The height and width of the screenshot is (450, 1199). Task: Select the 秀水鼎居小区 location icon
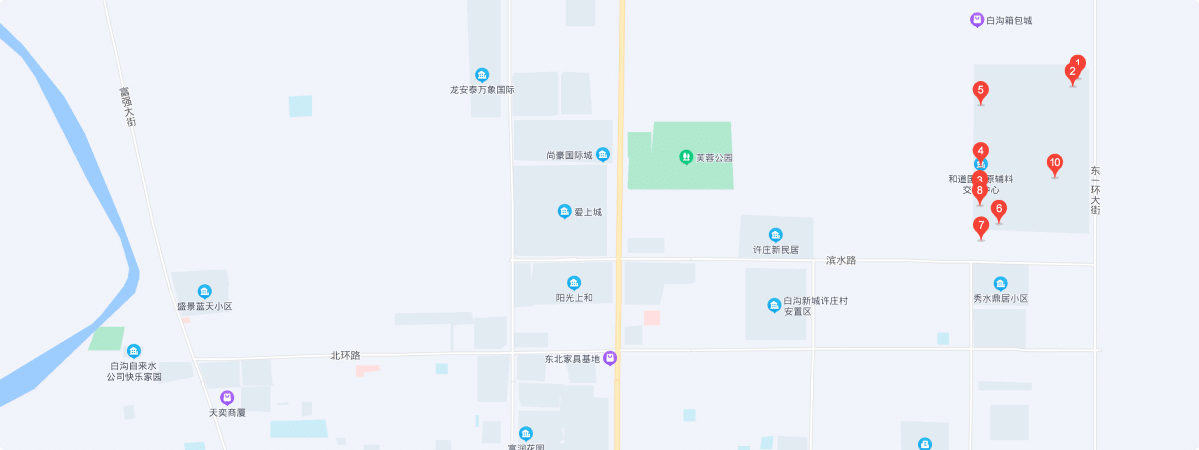(x=1000, y=284)
